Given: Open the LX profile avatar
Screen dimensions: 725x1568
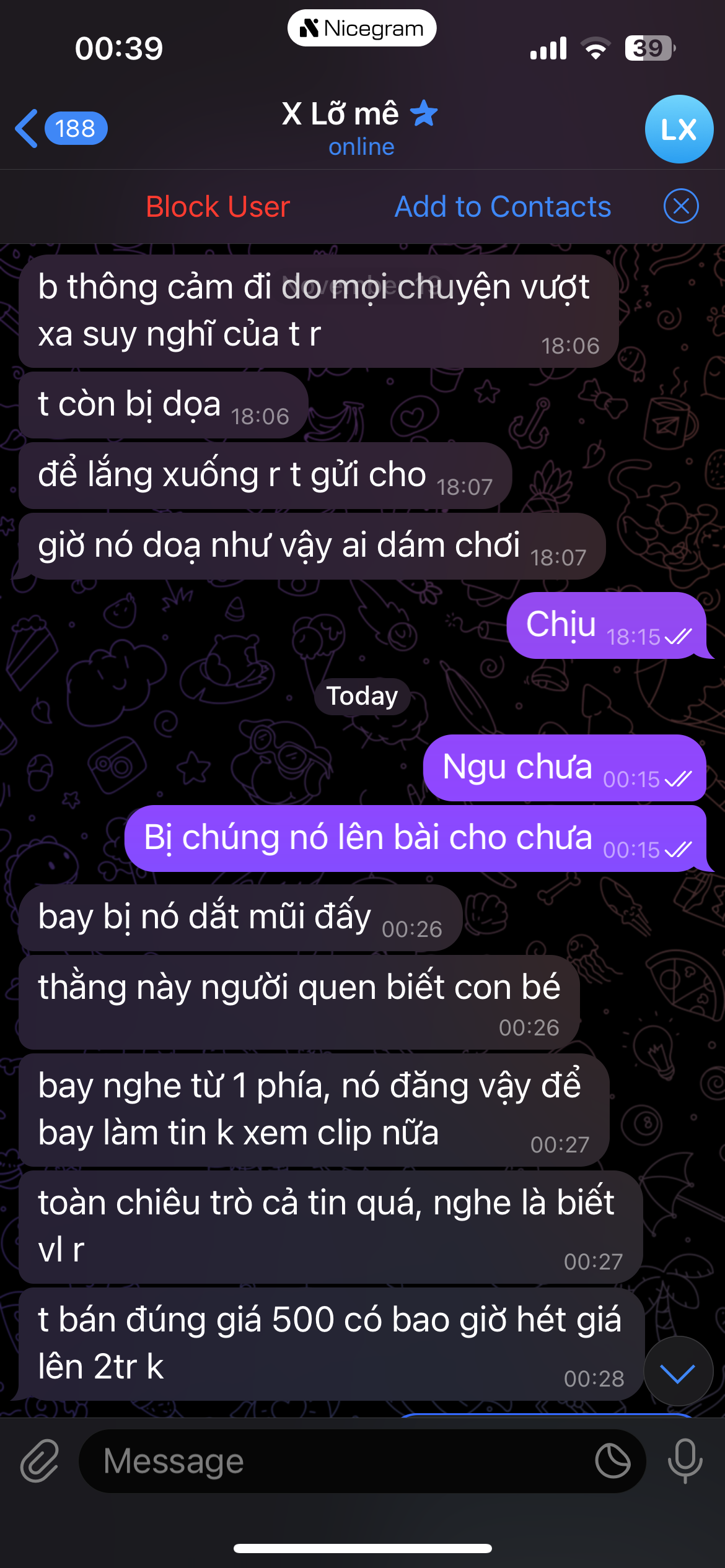Looking at the screenshot, I should [679, 129].
